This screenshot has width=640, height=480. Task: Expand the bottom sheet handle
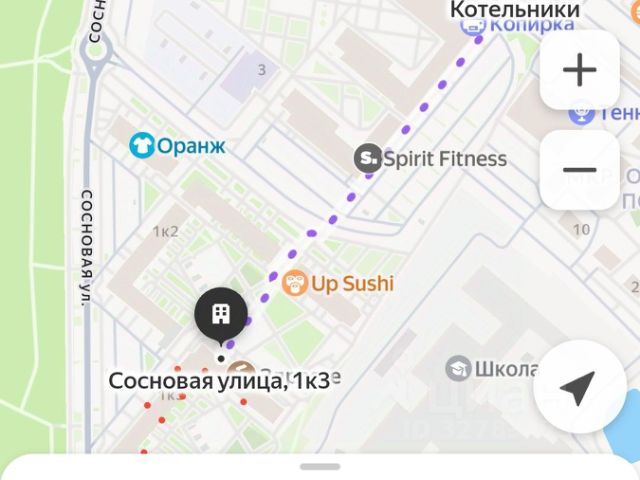[x=320, y=466]
